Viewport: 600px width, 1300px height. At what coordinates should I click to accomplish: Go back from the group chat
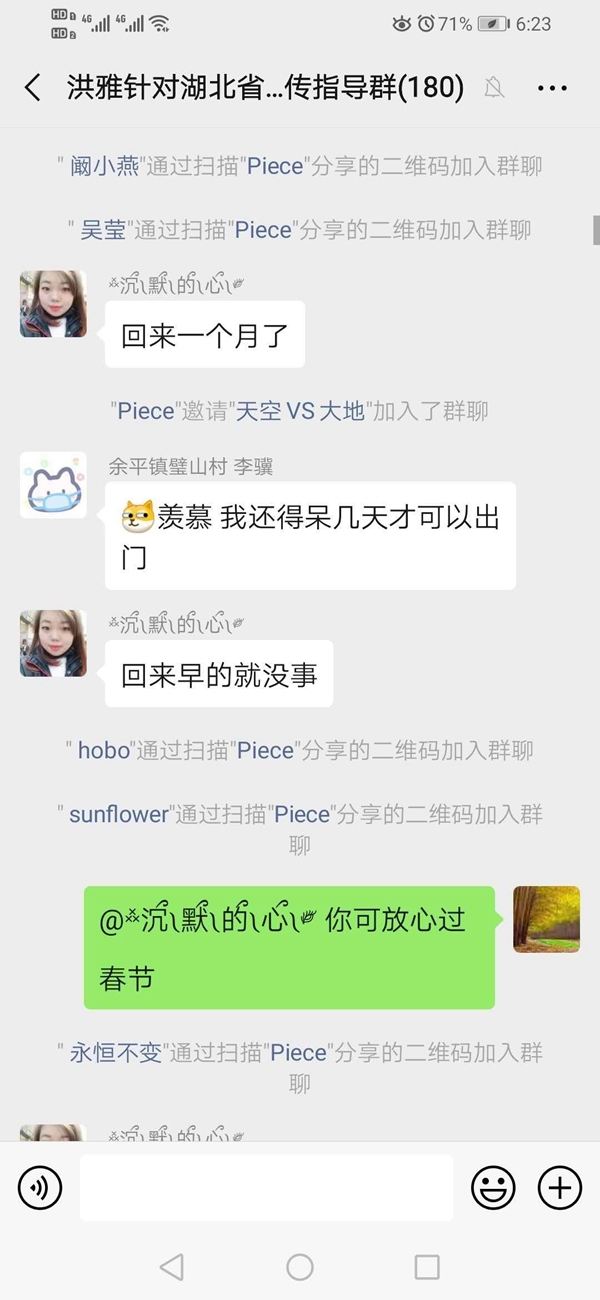(33, 88)
